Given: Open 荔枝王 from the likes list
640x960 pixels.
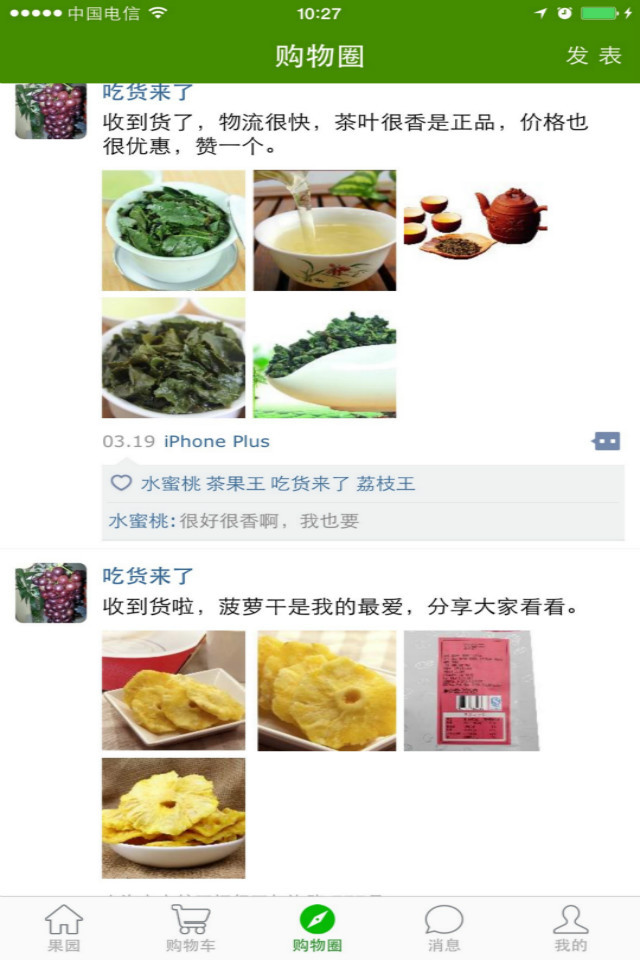Looking at the screenshot, I should tap(385, 484).
